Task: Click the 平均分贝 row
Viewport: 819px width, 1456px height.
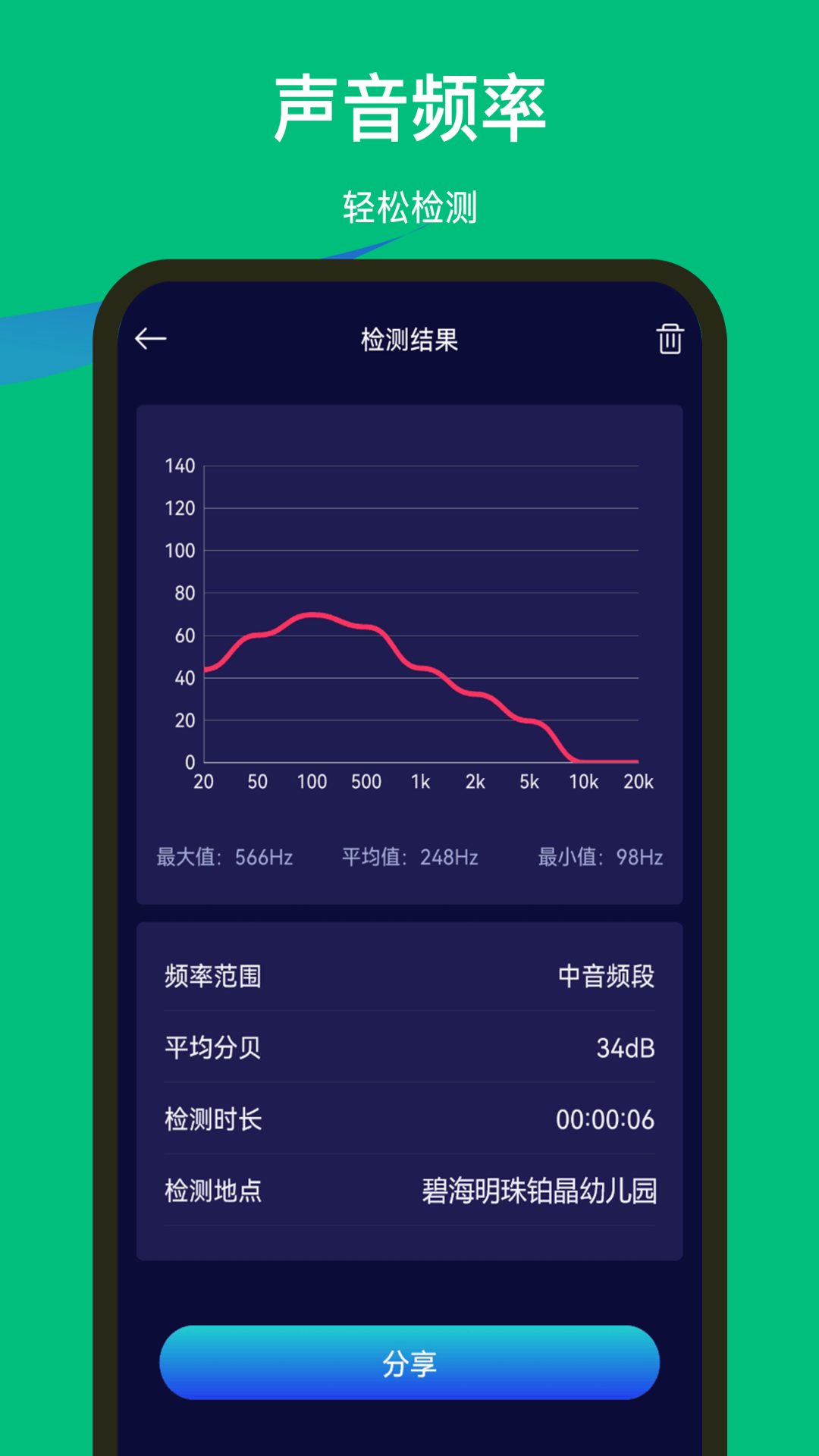Action: click(x=213, y=1048)
